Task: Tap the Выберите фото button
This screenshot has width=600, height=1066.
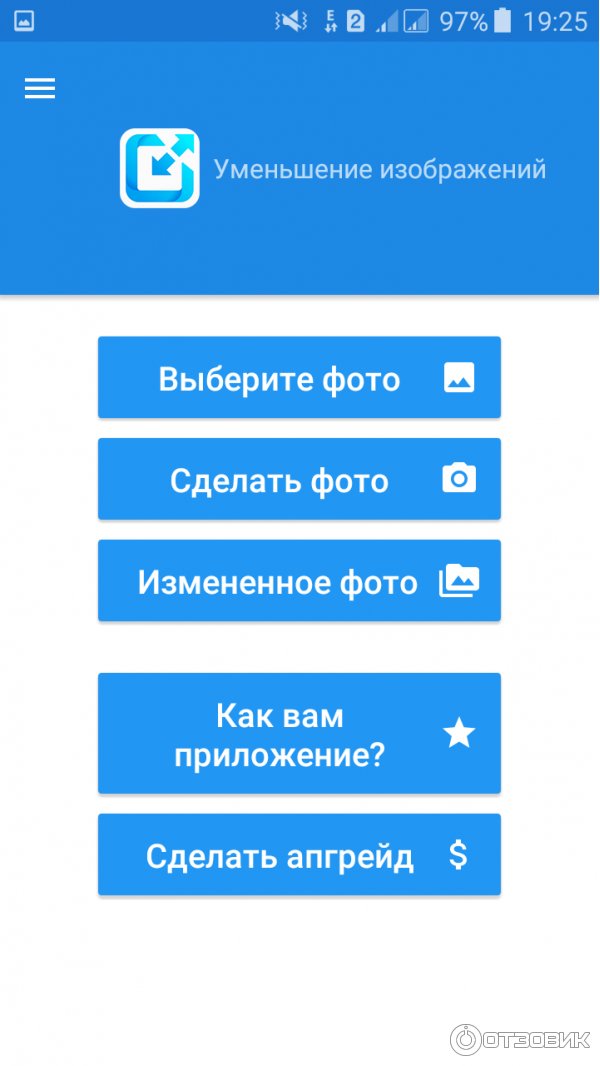Action: (299, 378)
